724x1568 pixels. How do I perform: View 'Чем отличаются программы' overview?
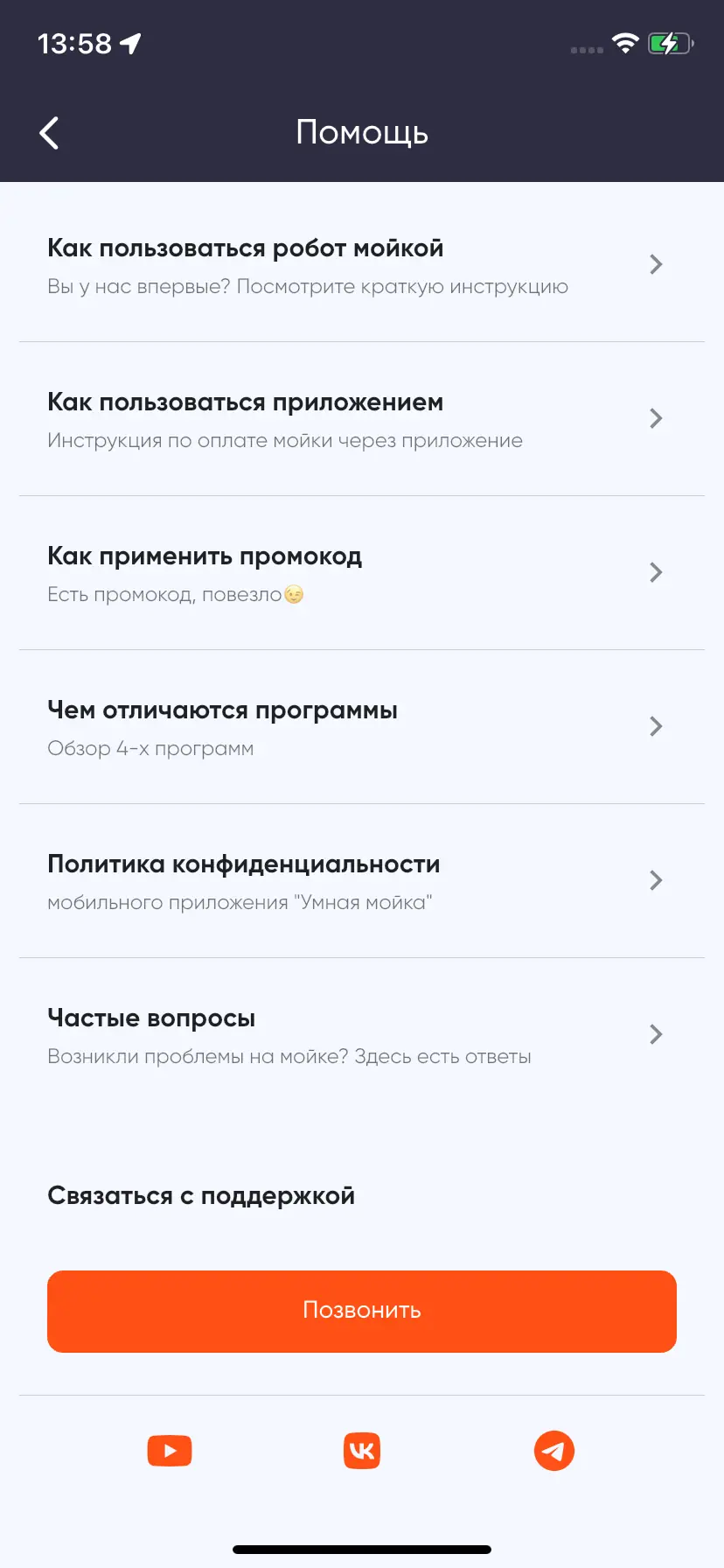point(361,727)
